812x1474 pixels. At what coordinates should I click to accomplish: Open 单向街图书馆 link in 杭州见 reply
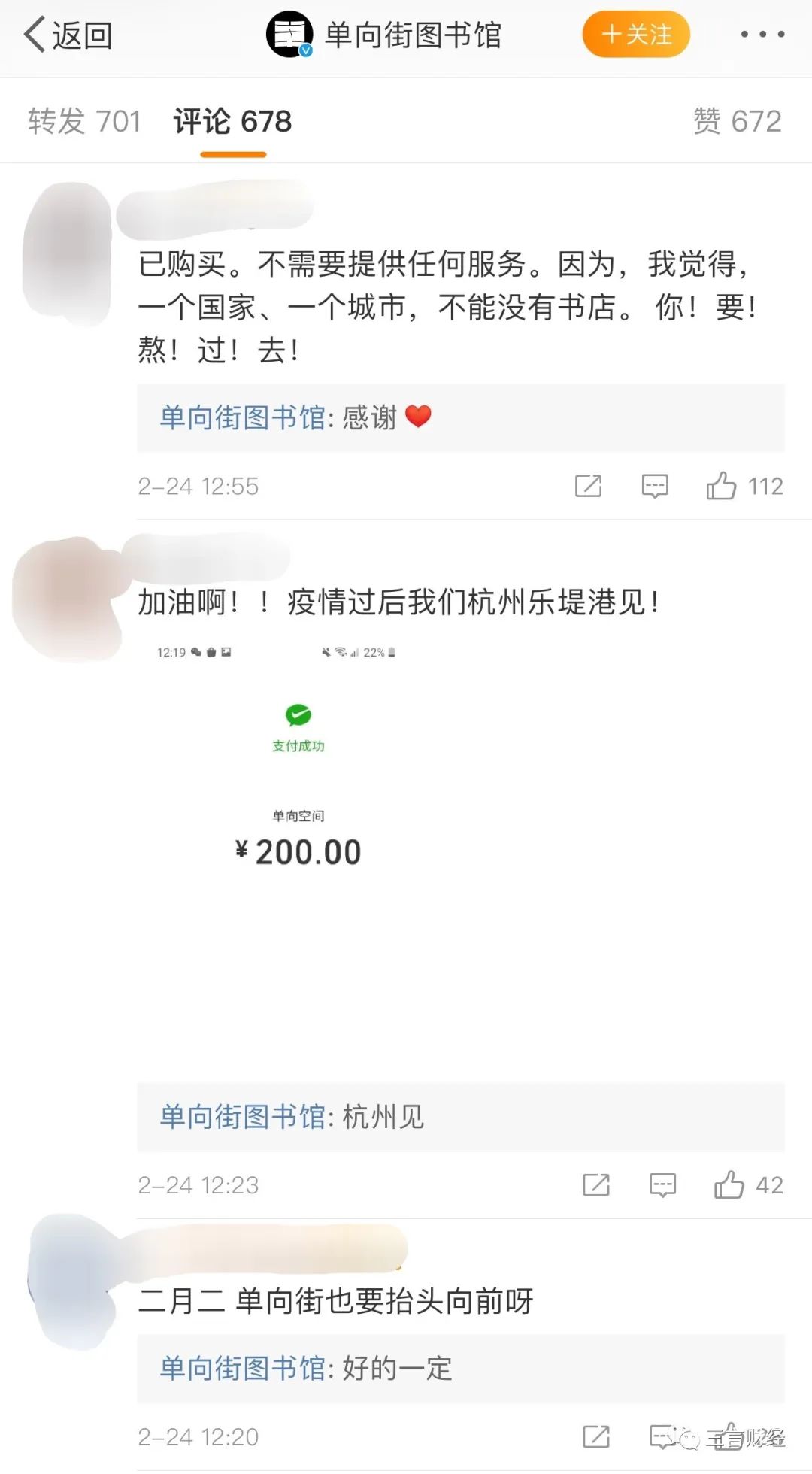point(242,1117)
